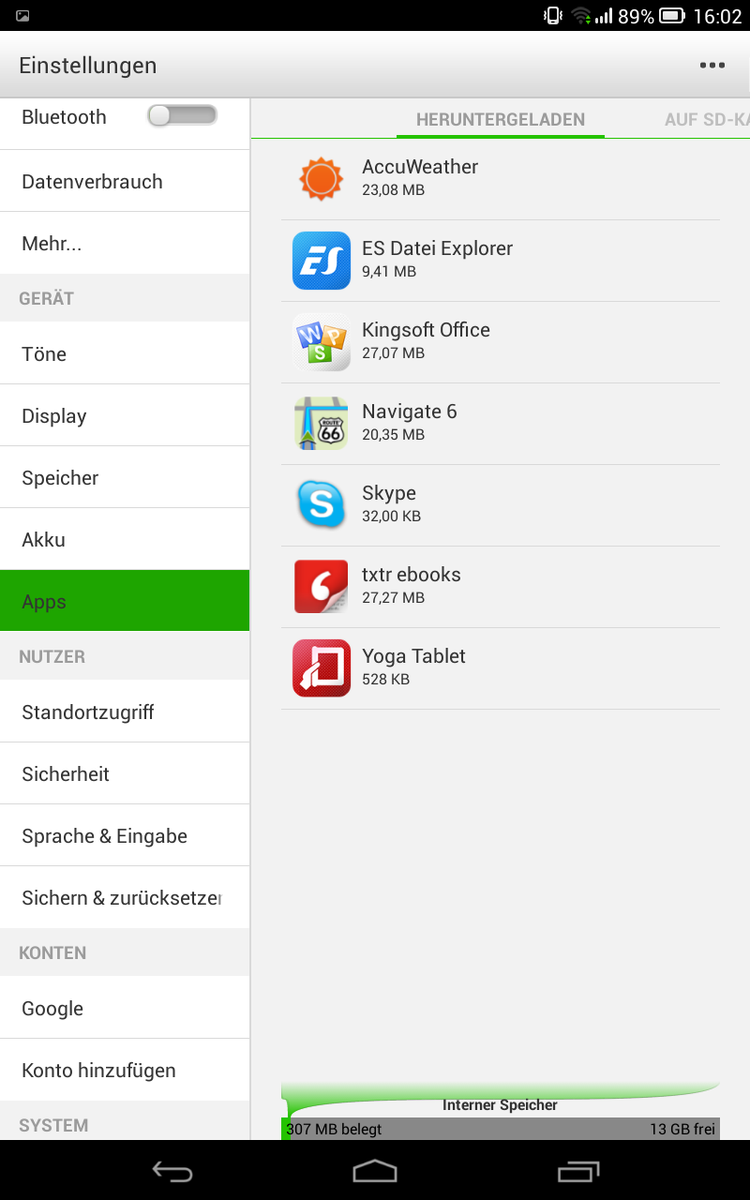Open AccuWeather app info
Viewport: 750px width, 1200px height.
[500, 178]
